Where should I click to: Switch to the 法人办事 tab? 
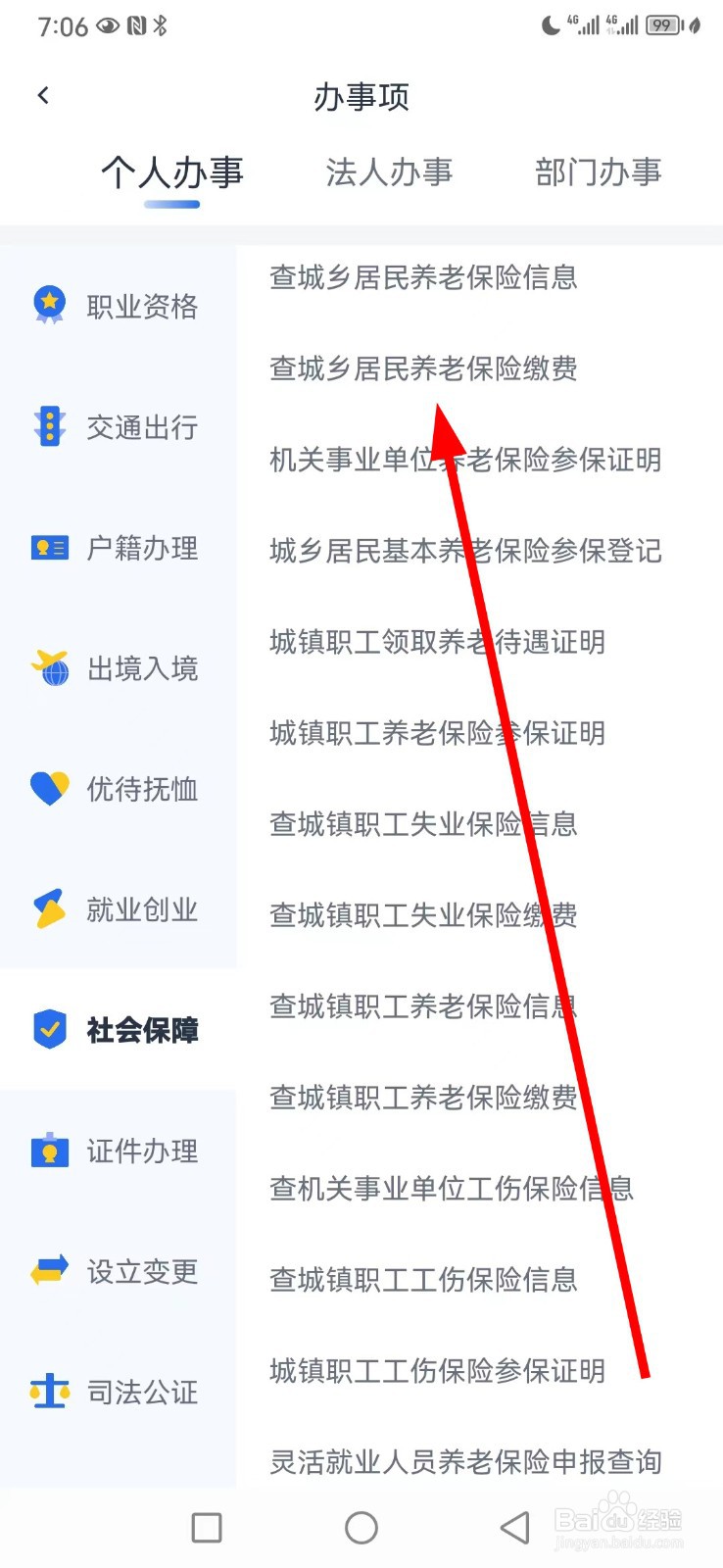click(x=389, y=172)
